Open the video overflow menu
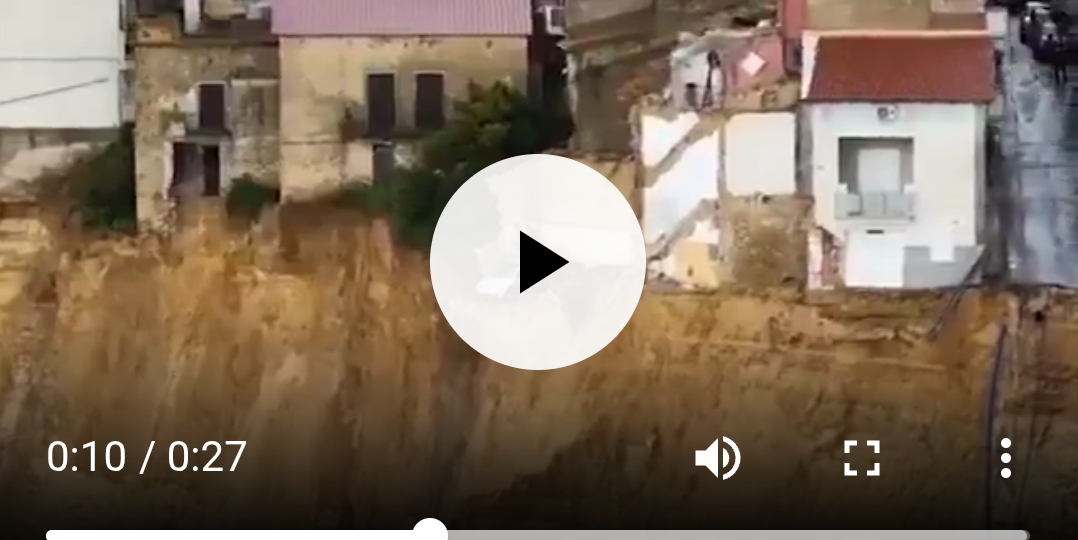Screen dimensions: 1078x540 click(x=1005, y=458)
